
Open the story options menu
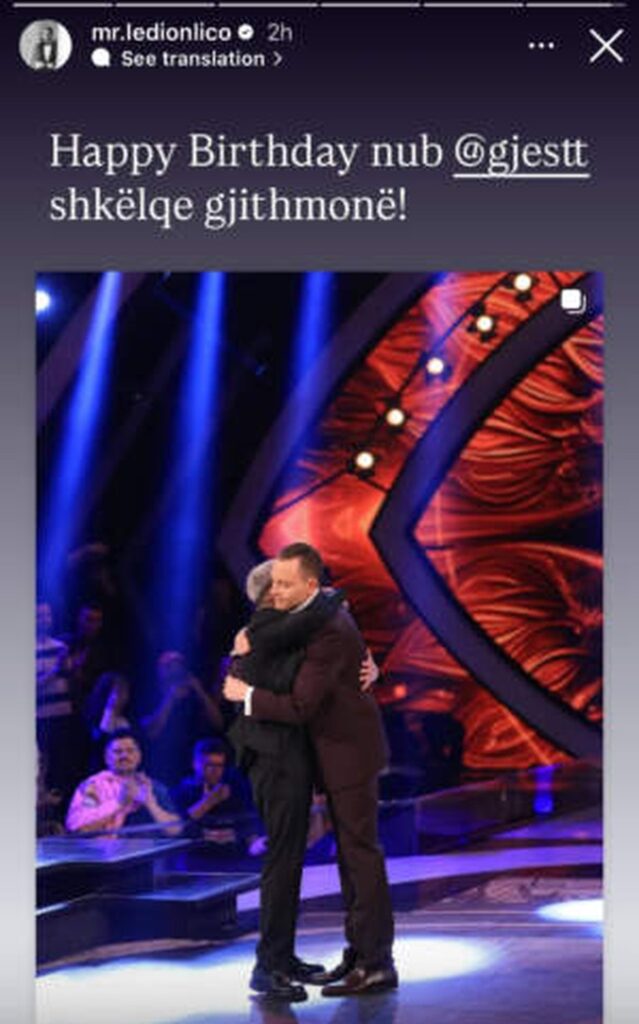pos(541,46)
